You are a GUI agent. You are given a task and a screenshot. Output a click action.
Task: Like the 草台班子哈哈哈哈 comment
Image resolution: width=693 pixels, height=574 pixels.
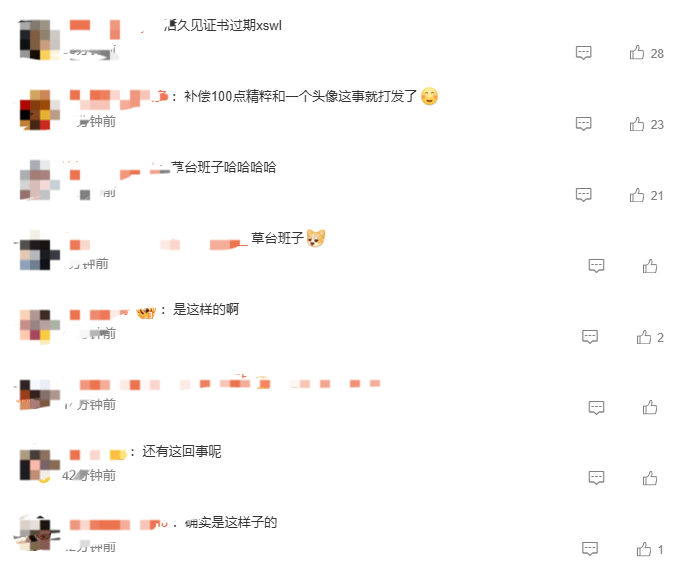tap(637, 195)
